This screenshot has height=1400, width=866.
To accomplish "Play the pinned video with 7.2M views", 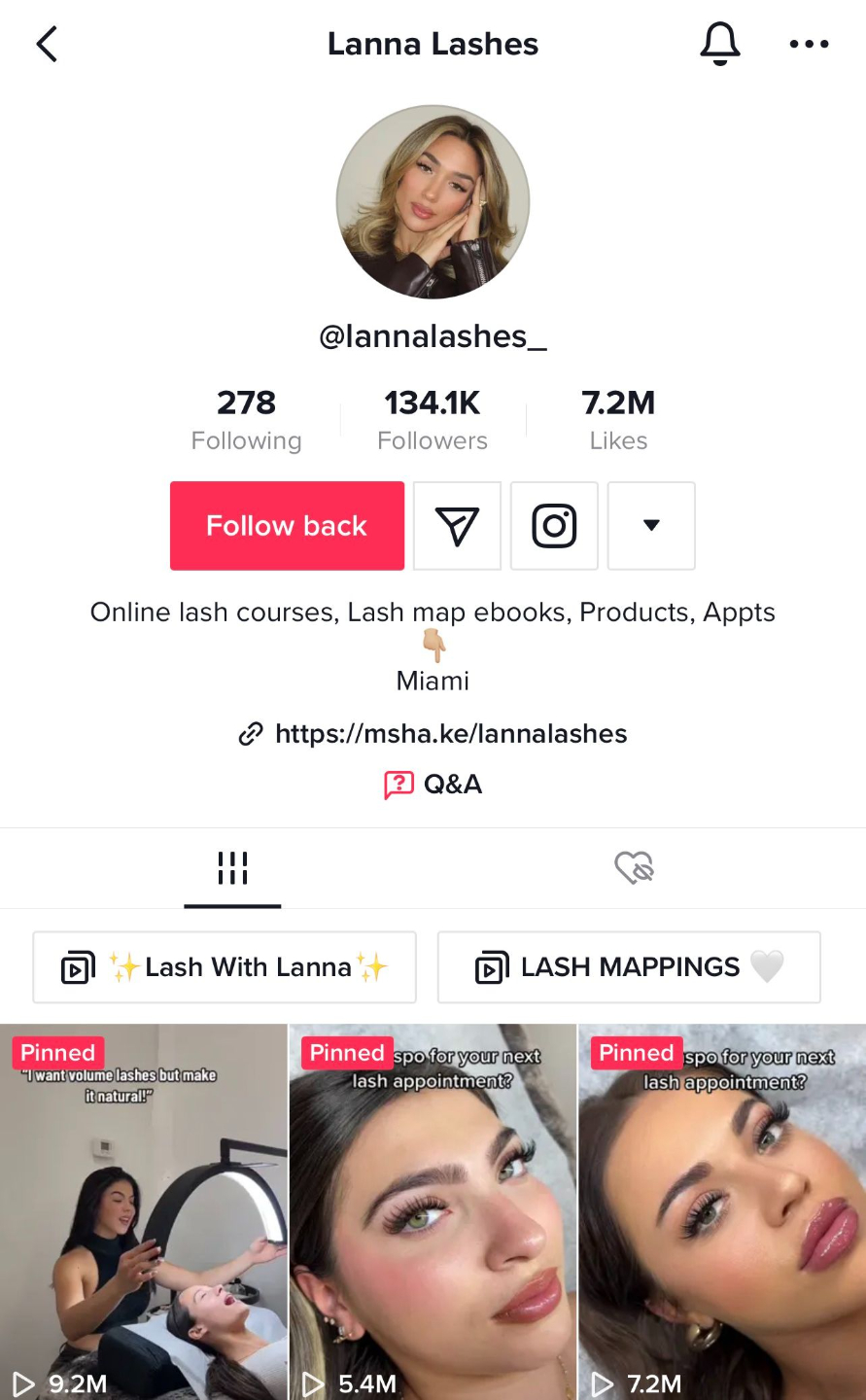I will [722, 1215].
